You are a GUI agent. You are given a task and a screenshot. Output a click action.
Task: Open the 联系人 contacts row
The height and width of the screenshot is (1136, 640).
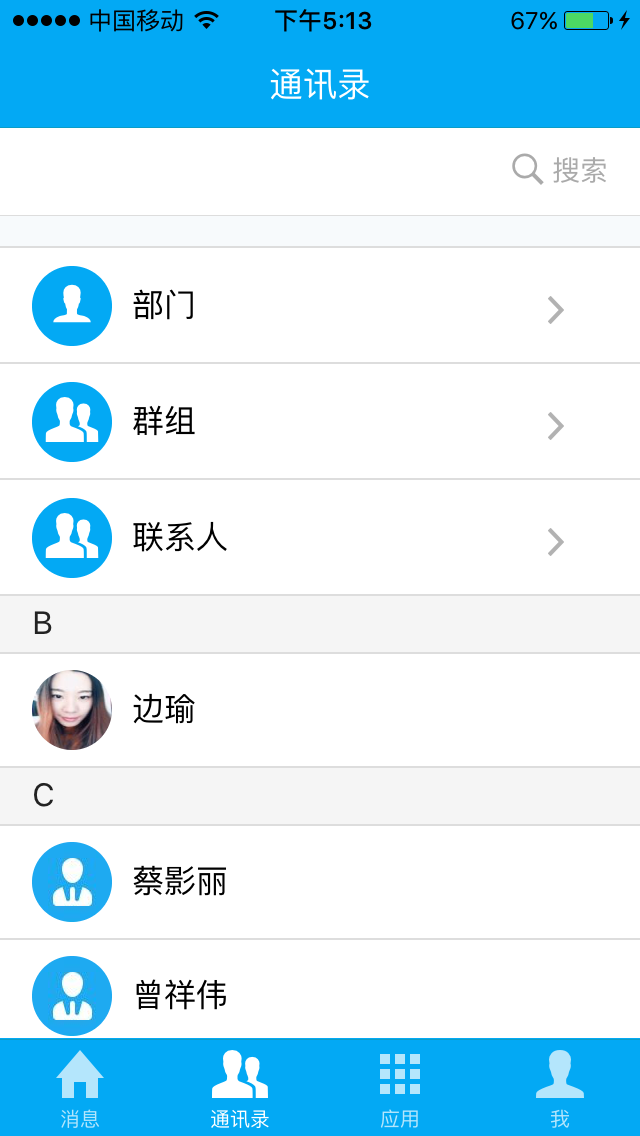click(320, 538)
